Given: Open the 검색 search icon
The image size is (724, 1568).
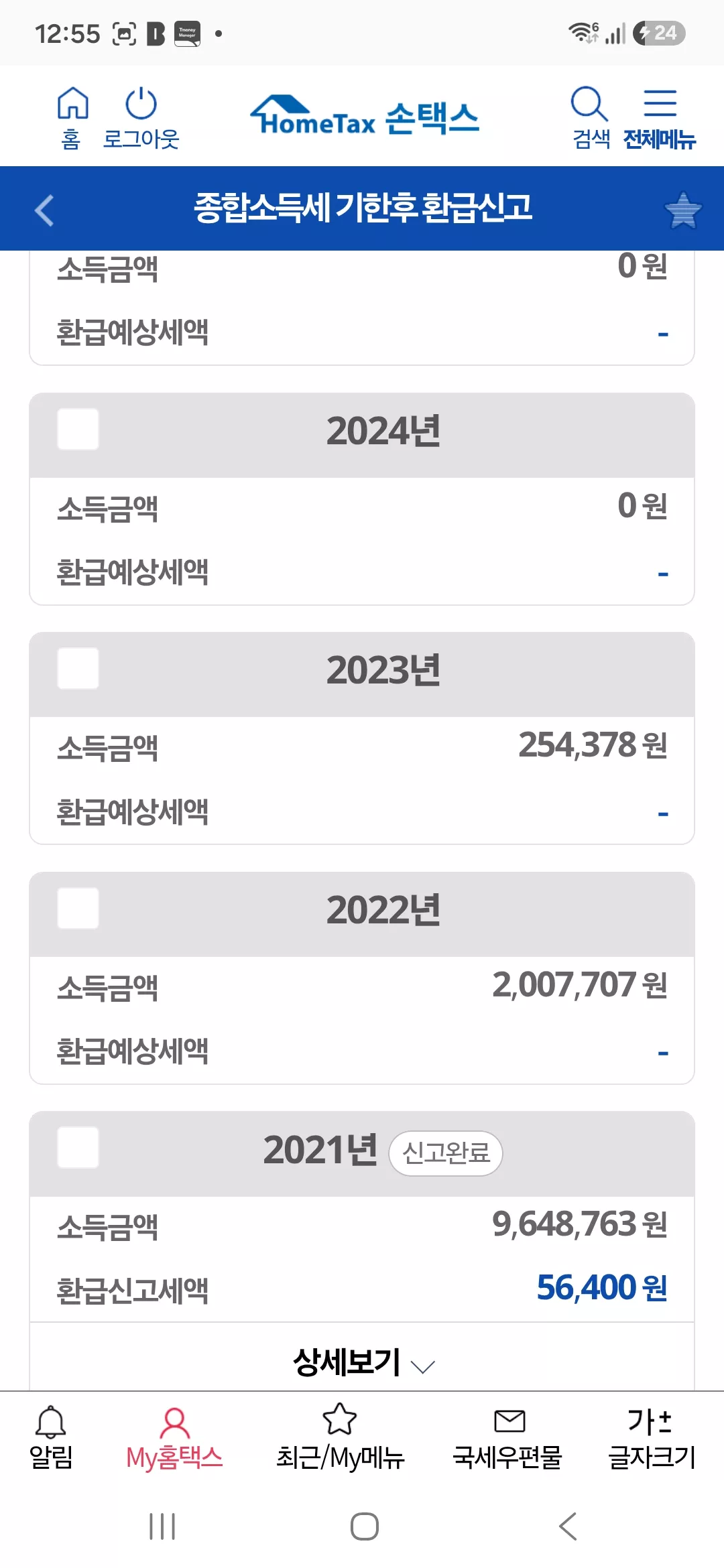Looking at the screenshot, I should [x=590, y=118].
